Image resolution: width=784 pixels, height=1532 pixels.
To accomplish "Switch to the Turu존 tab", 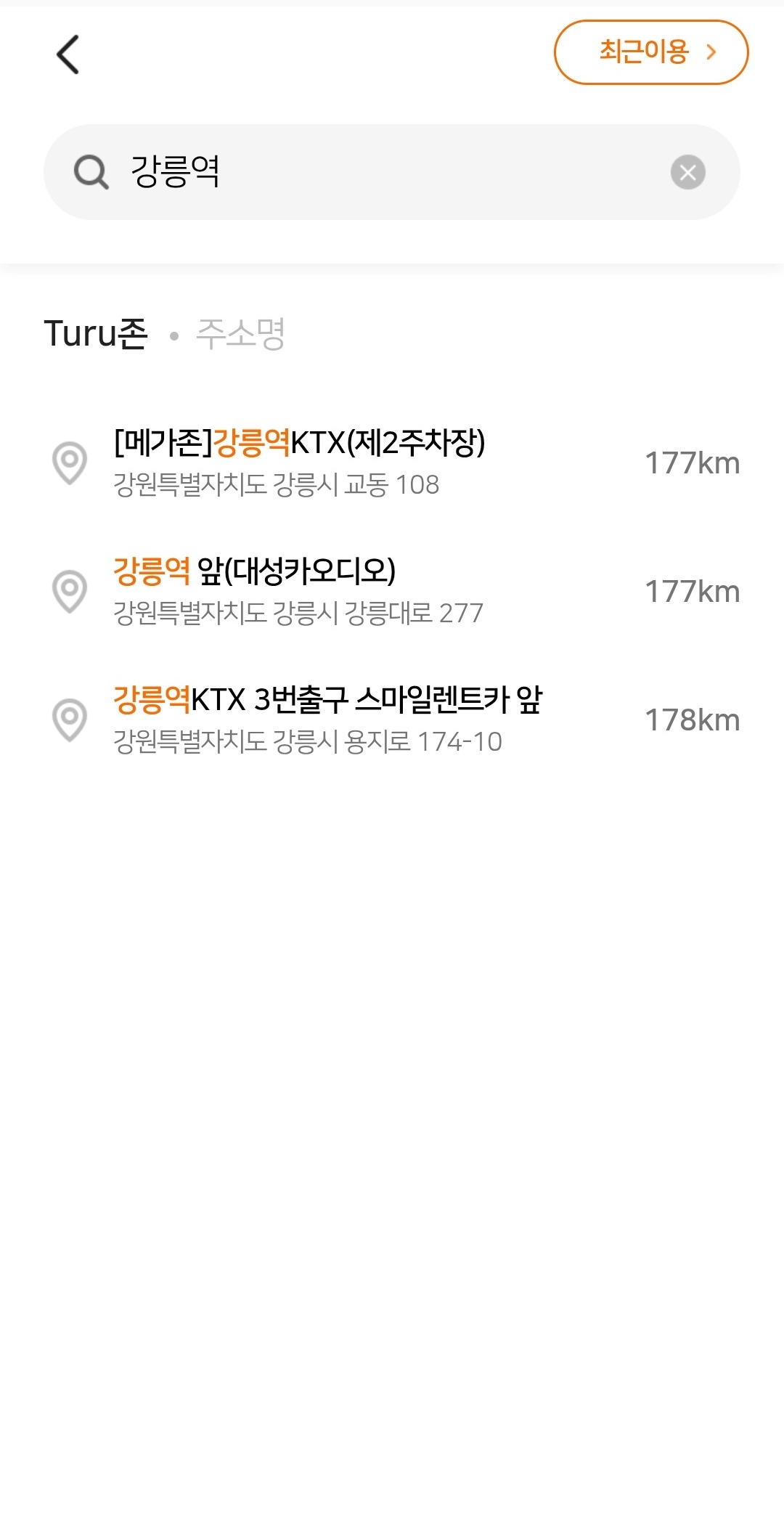I will [96, 334].
